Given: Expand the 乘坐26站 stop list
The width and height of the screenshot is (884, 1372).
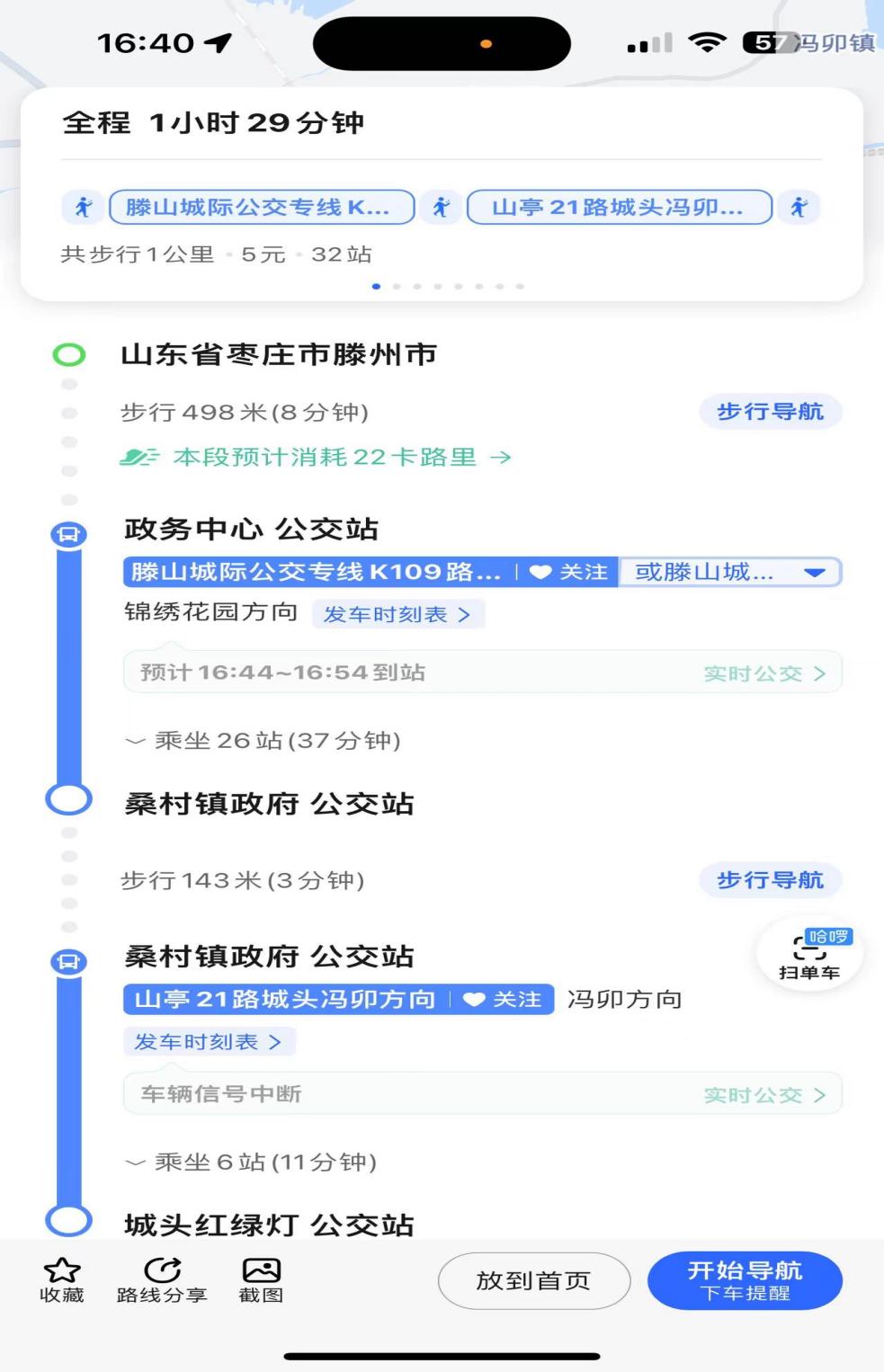Looking at the screenshot, I should point(264,741).
